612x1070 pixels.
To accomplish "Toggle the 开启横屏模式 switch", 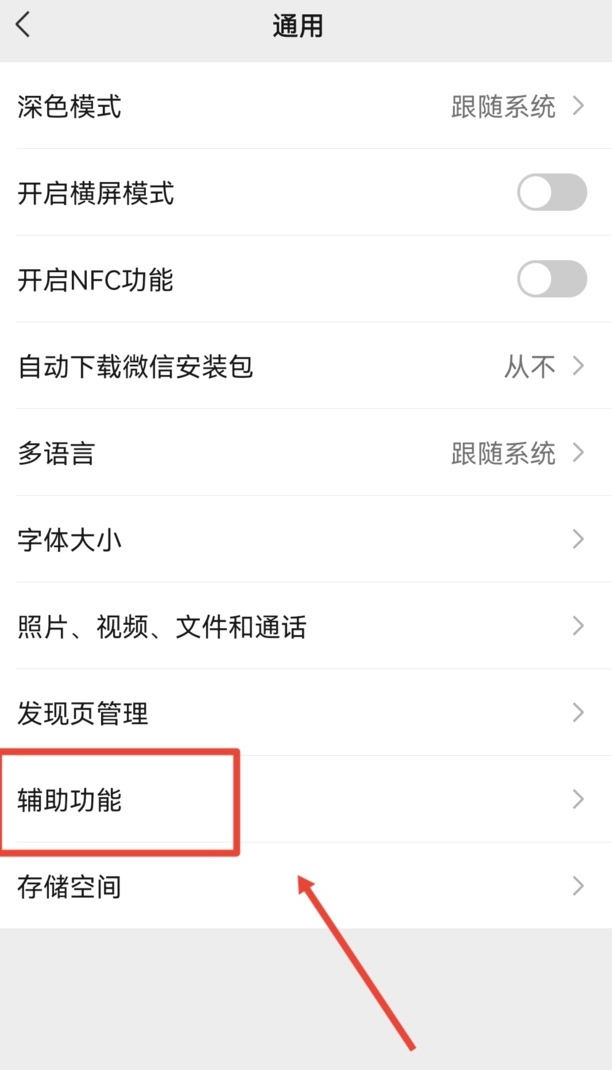I will point(551,193).
